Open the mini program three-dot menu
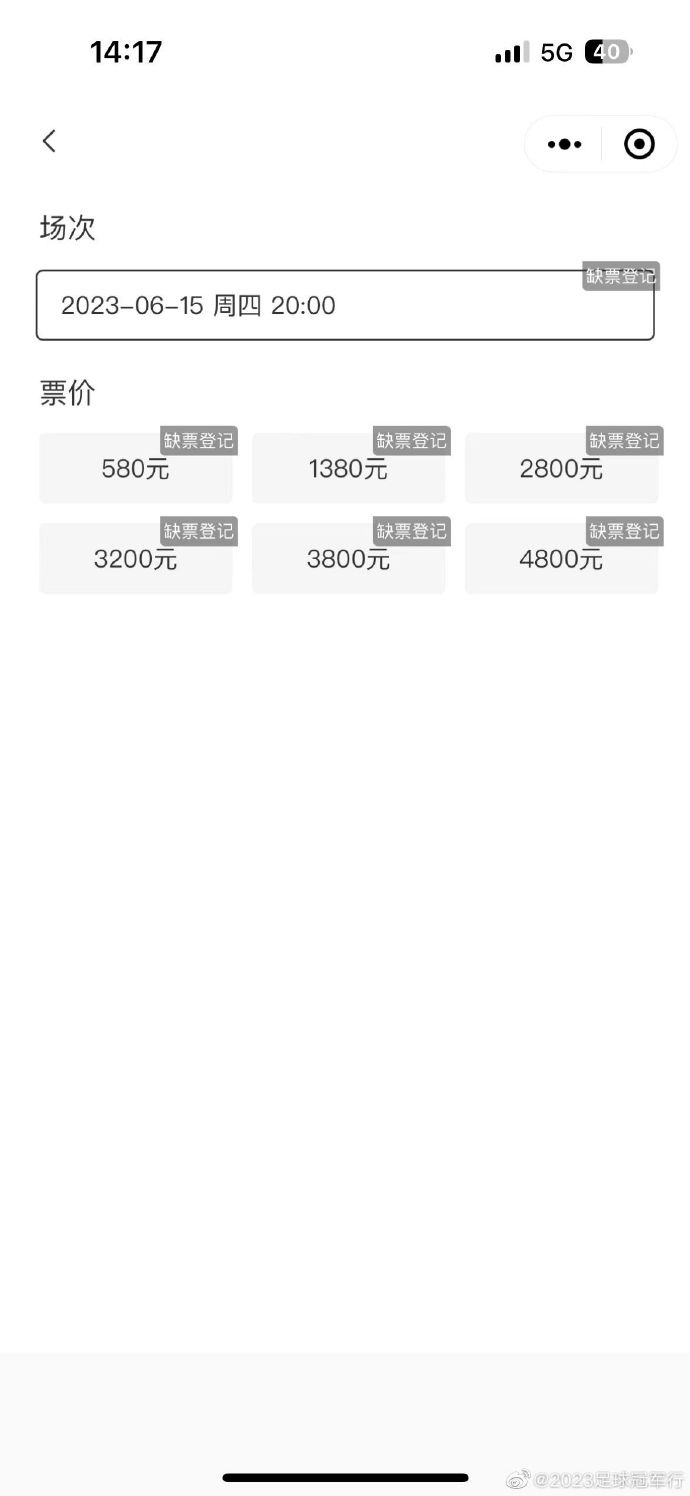Screen dimensions: 690x1496 click(x=564, y=144)
